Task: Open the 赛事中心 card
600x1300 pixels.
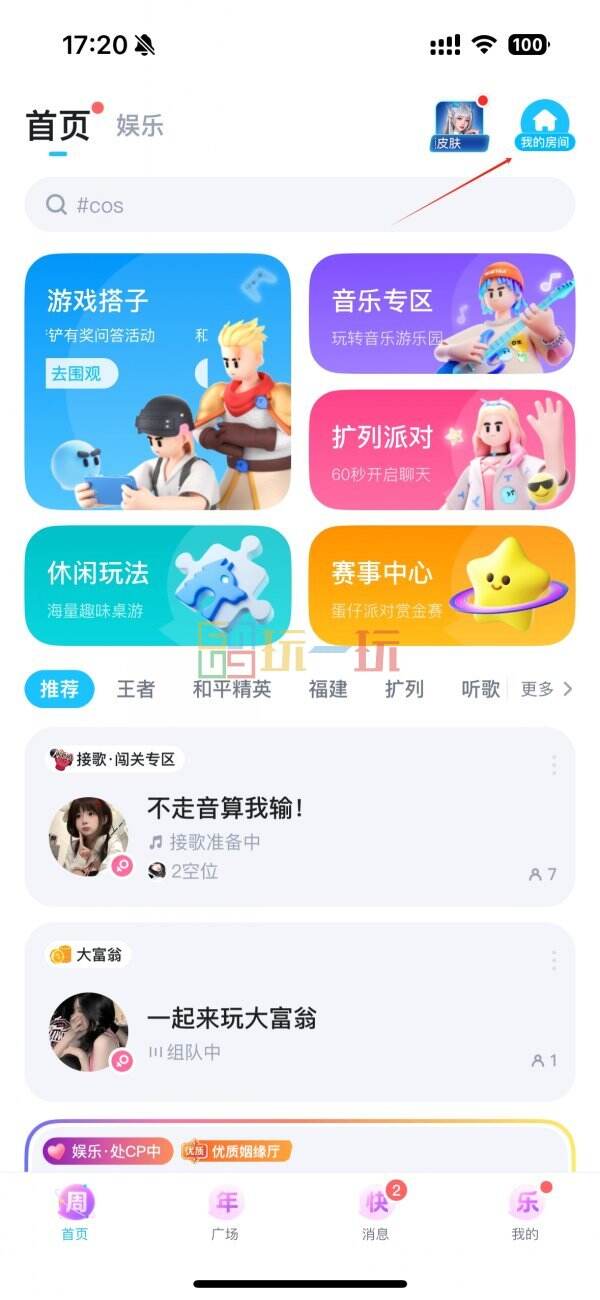Action: (442, 586)
